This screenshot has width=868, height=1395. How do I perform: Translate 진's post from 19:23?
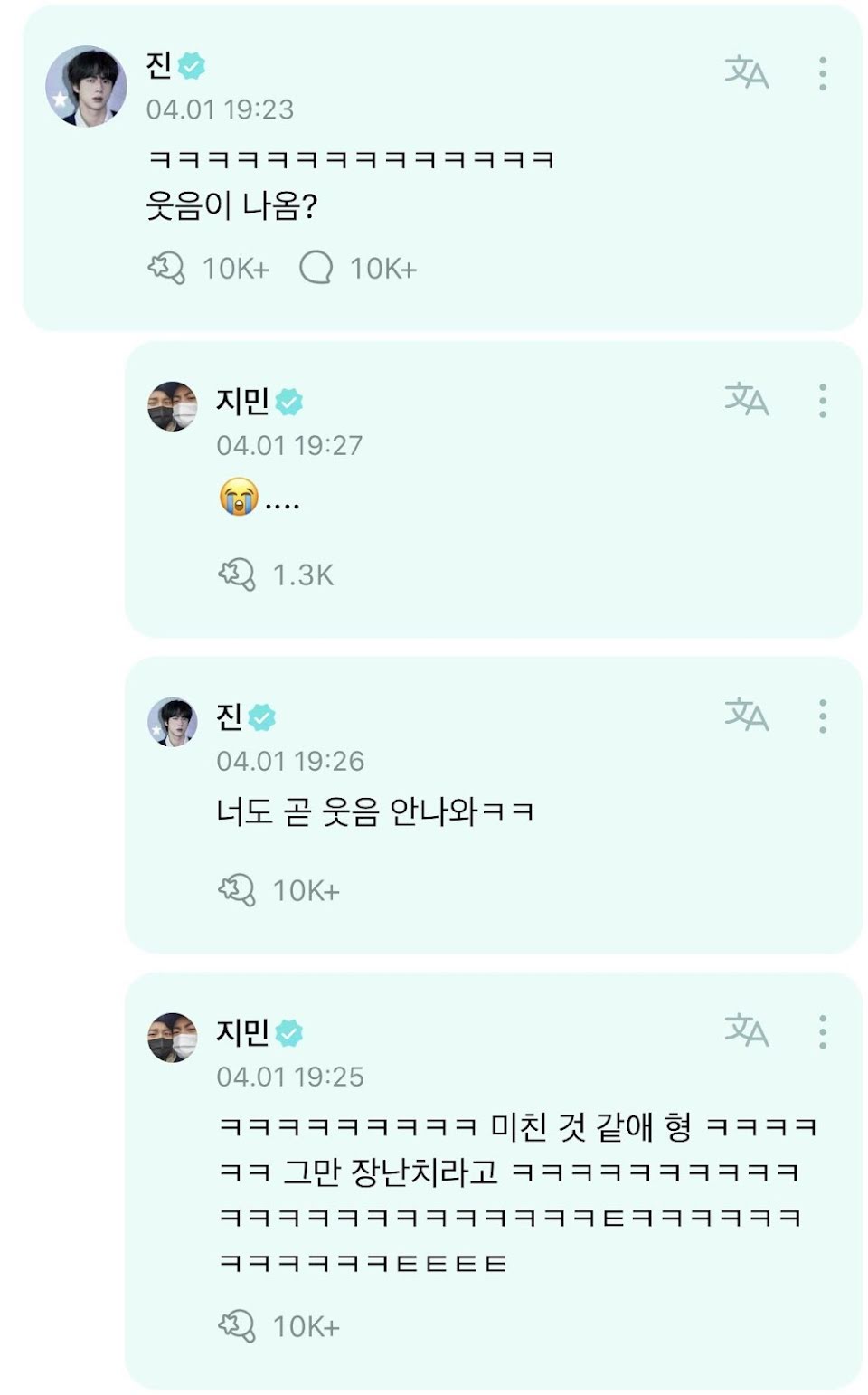(746, 72)
